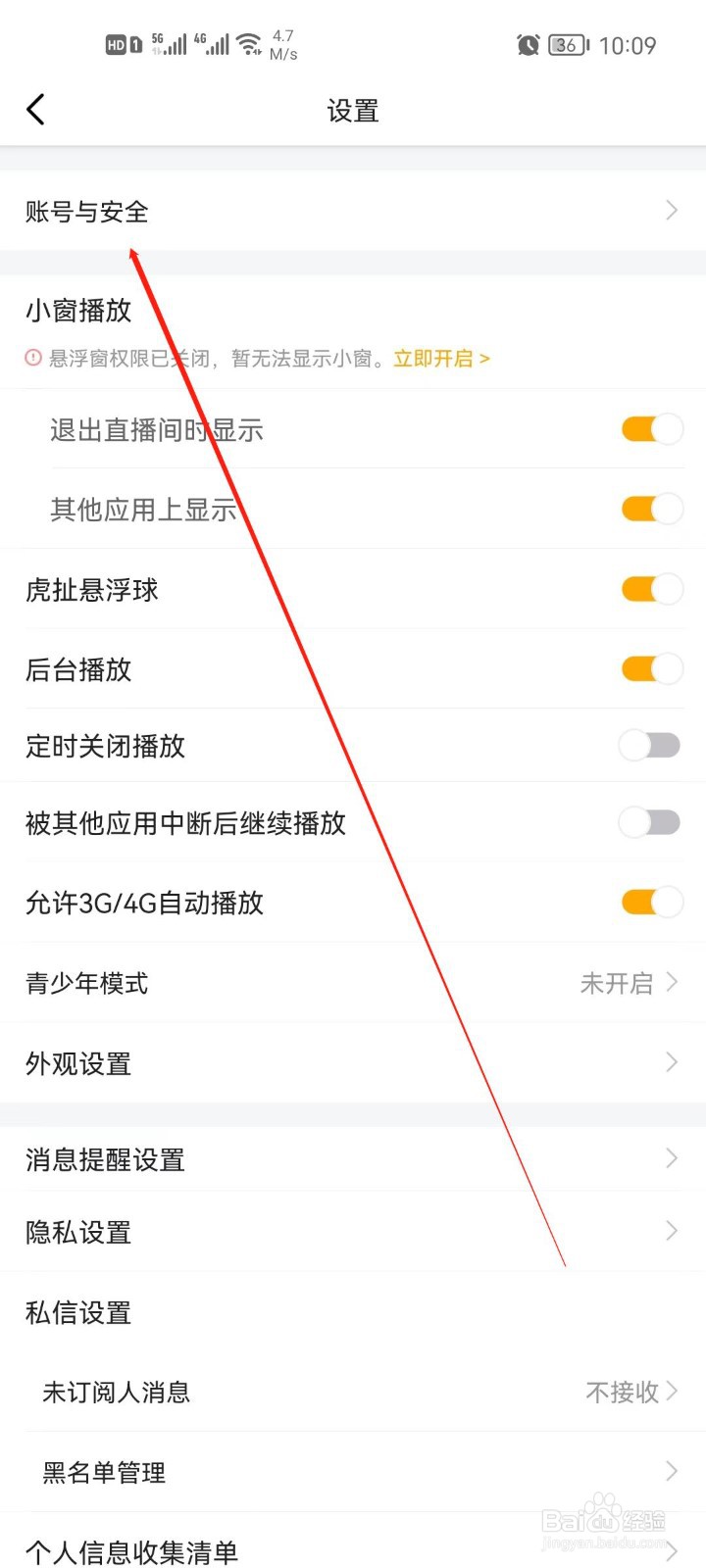Click the alarm clock status bar icon
Screen dimensions: 706x1568
tap(529, 45)
